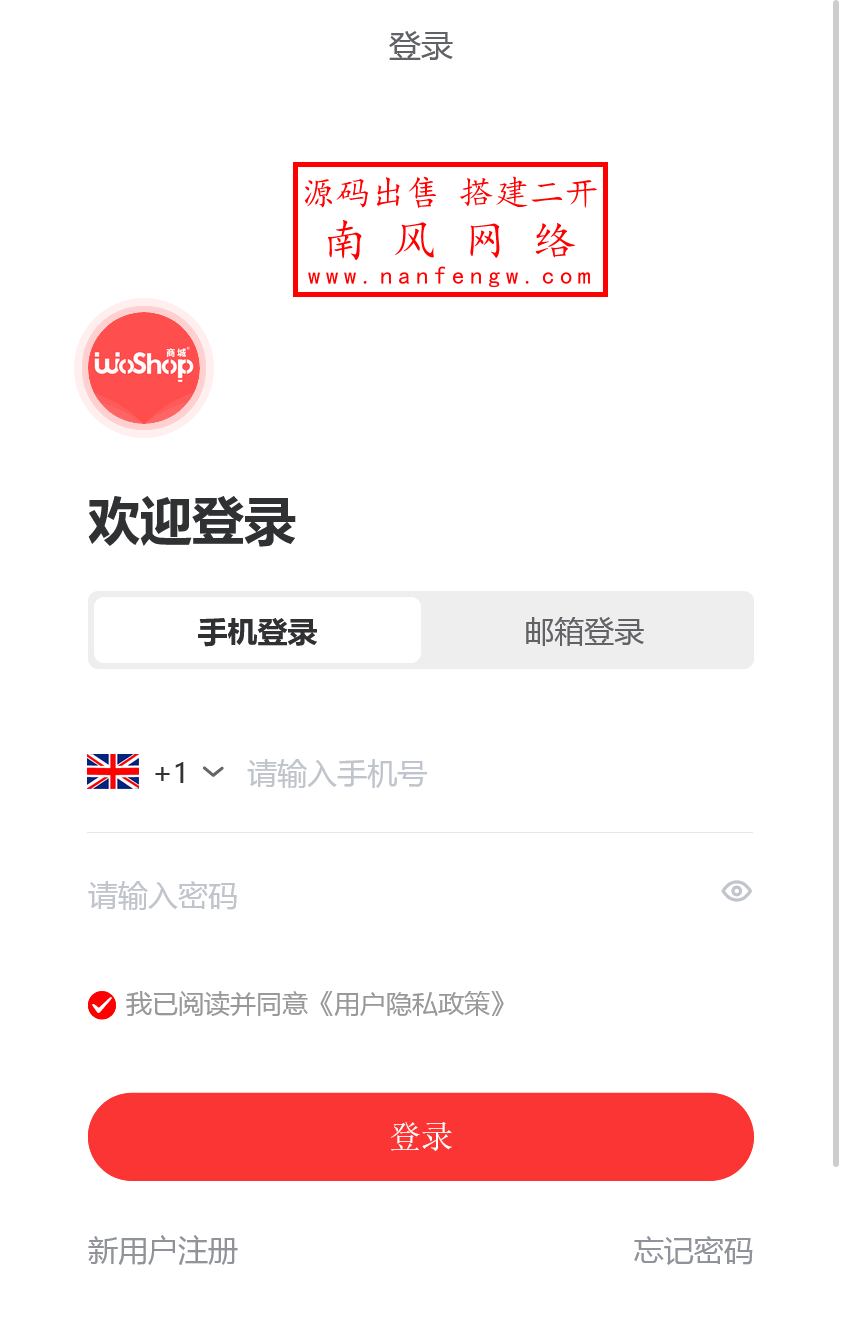This screenshot has width=842, height=1334.
Task: Click the WoShop circular logo
Action: [x=143, y=368]
